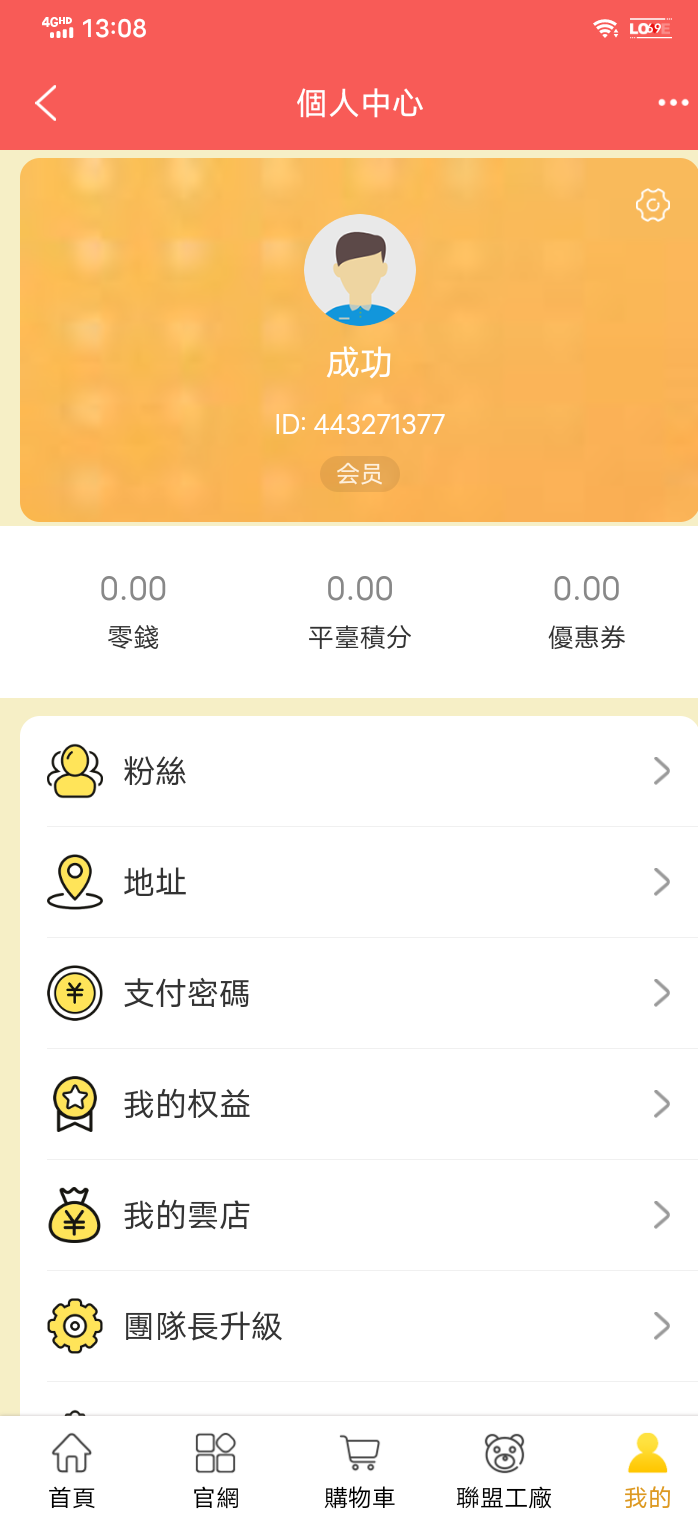This screenshot has height=1515, width=698.
Task: Open the 支付密碼 setting
Action: click(x=360, y=993)
